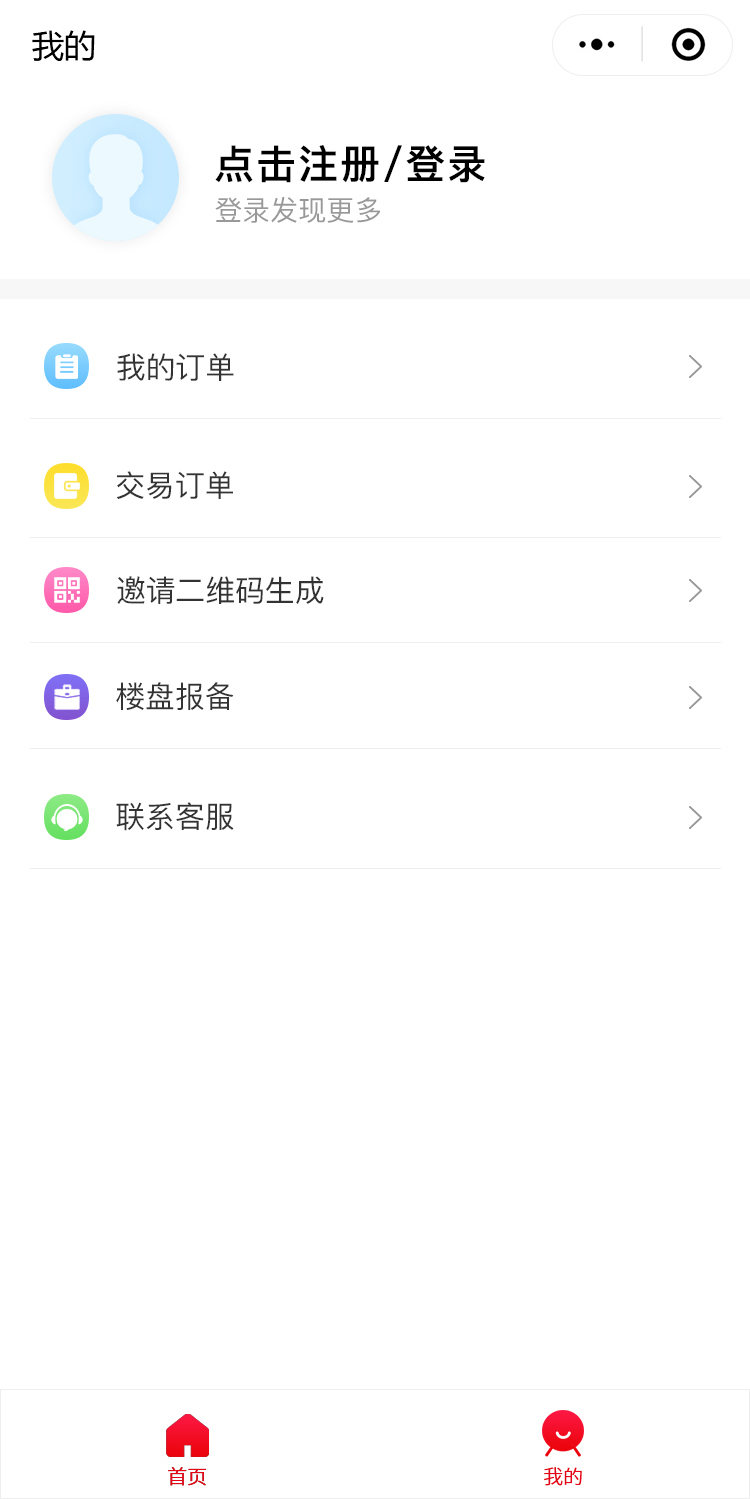Open 邀请二维码生成
Viewport: 750px width, 1499px height.
[375, 590]
